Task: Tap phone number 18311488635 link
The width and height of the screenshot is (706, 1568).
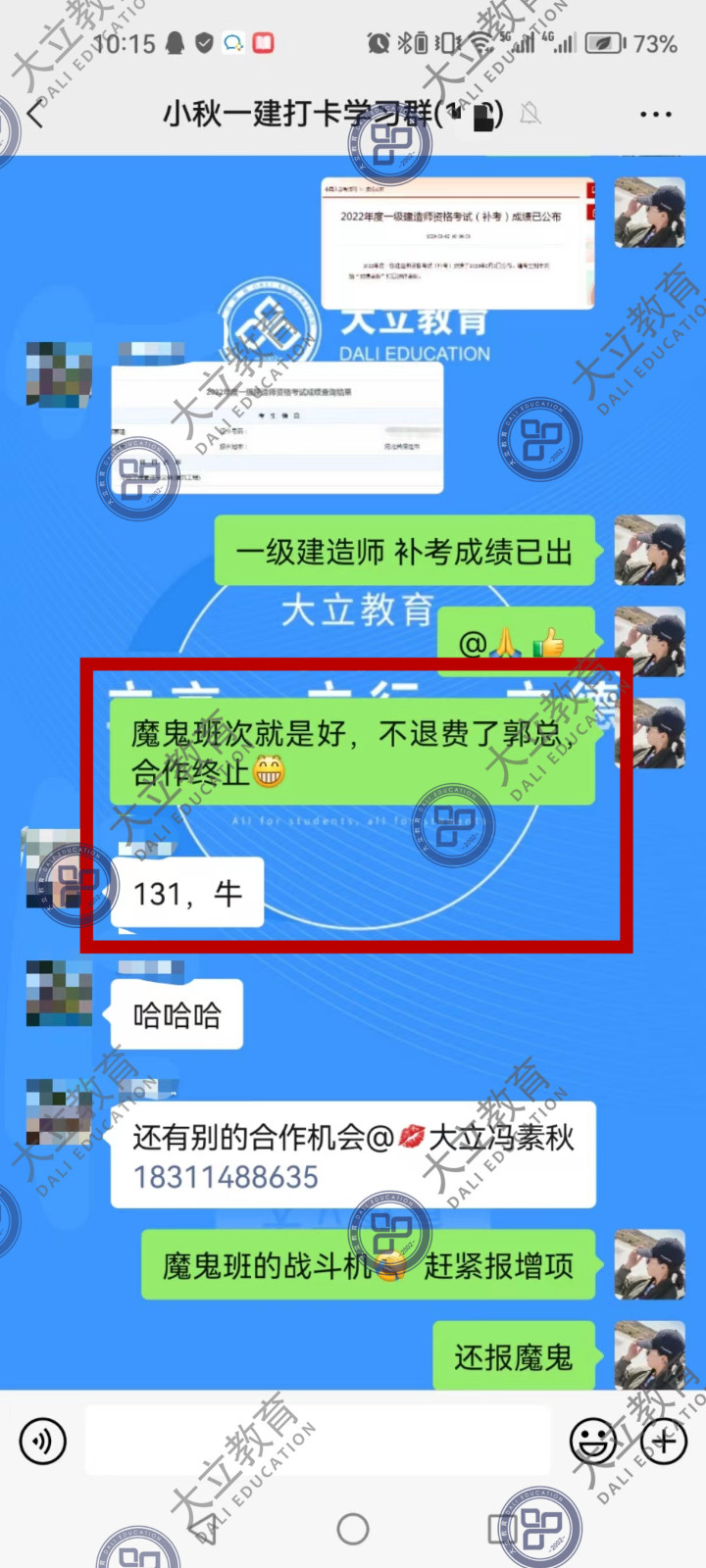Action: 226,1177
